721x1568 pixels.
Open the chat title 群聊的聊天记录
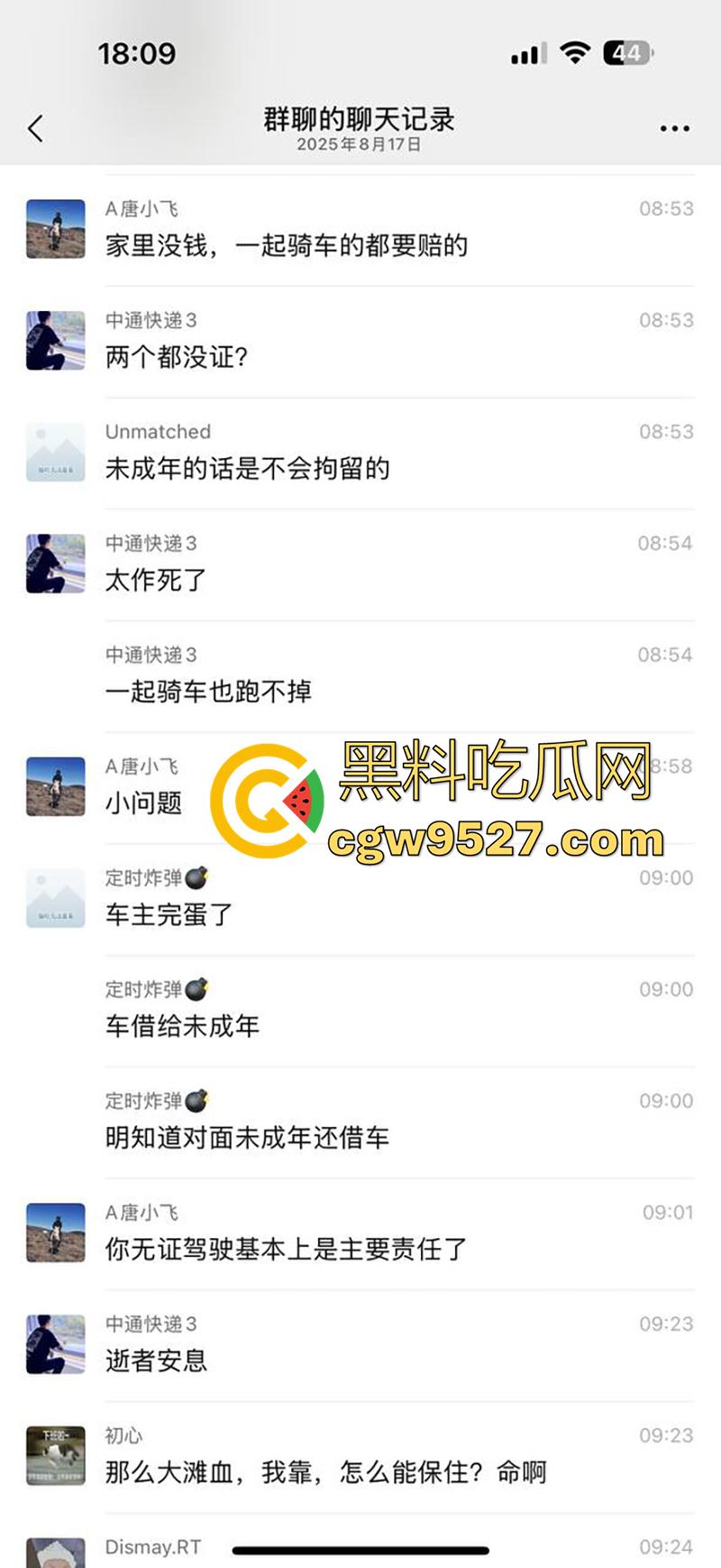[x=360, y=118]
